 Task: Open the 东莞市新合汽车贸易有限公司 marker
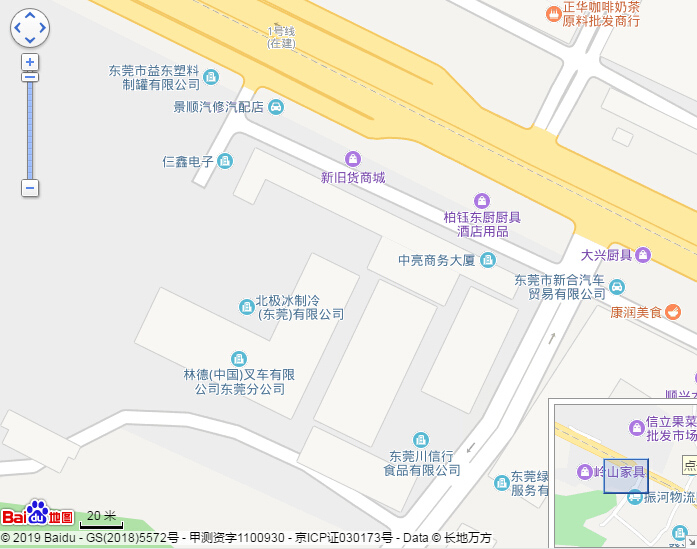coord(617,287)
